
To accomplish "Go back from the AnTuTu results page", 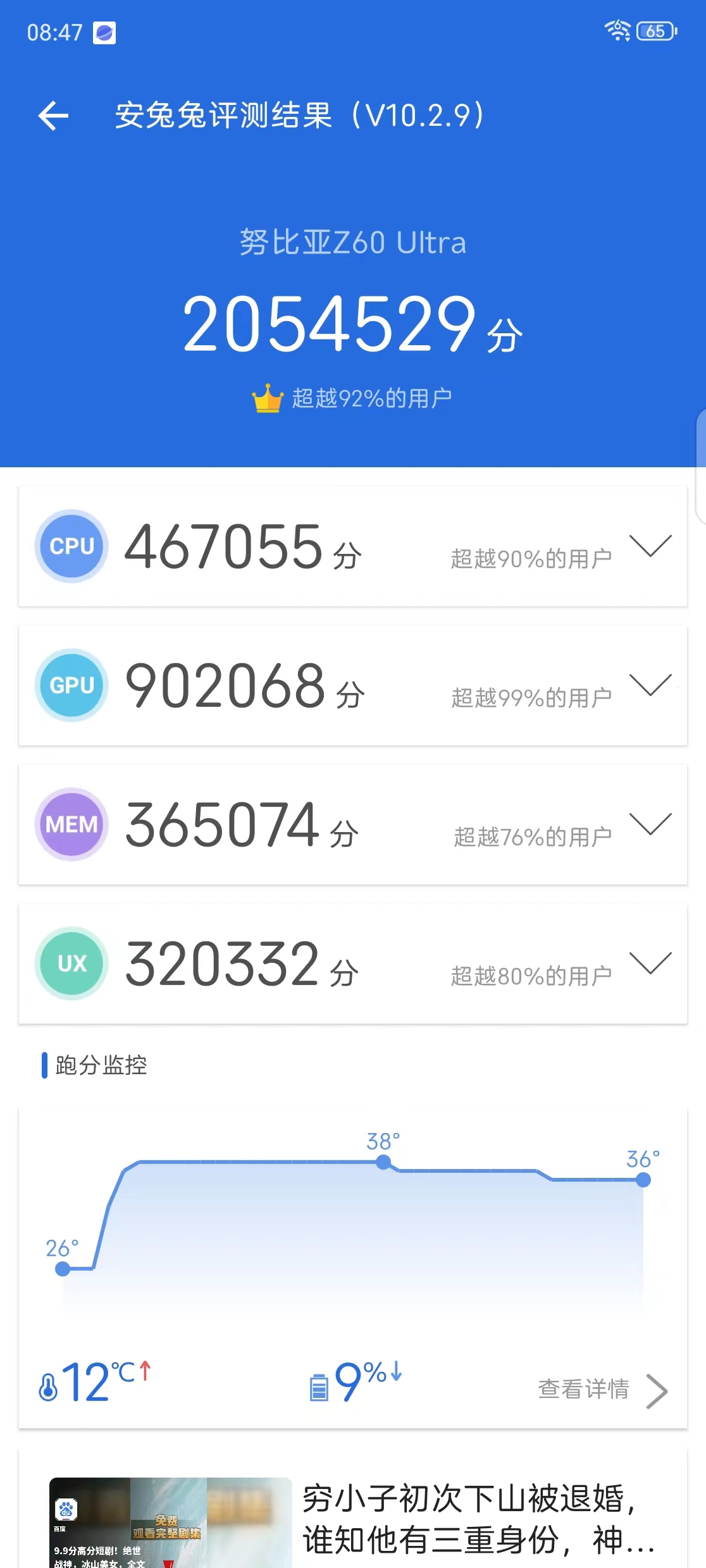I will (53, 116).
